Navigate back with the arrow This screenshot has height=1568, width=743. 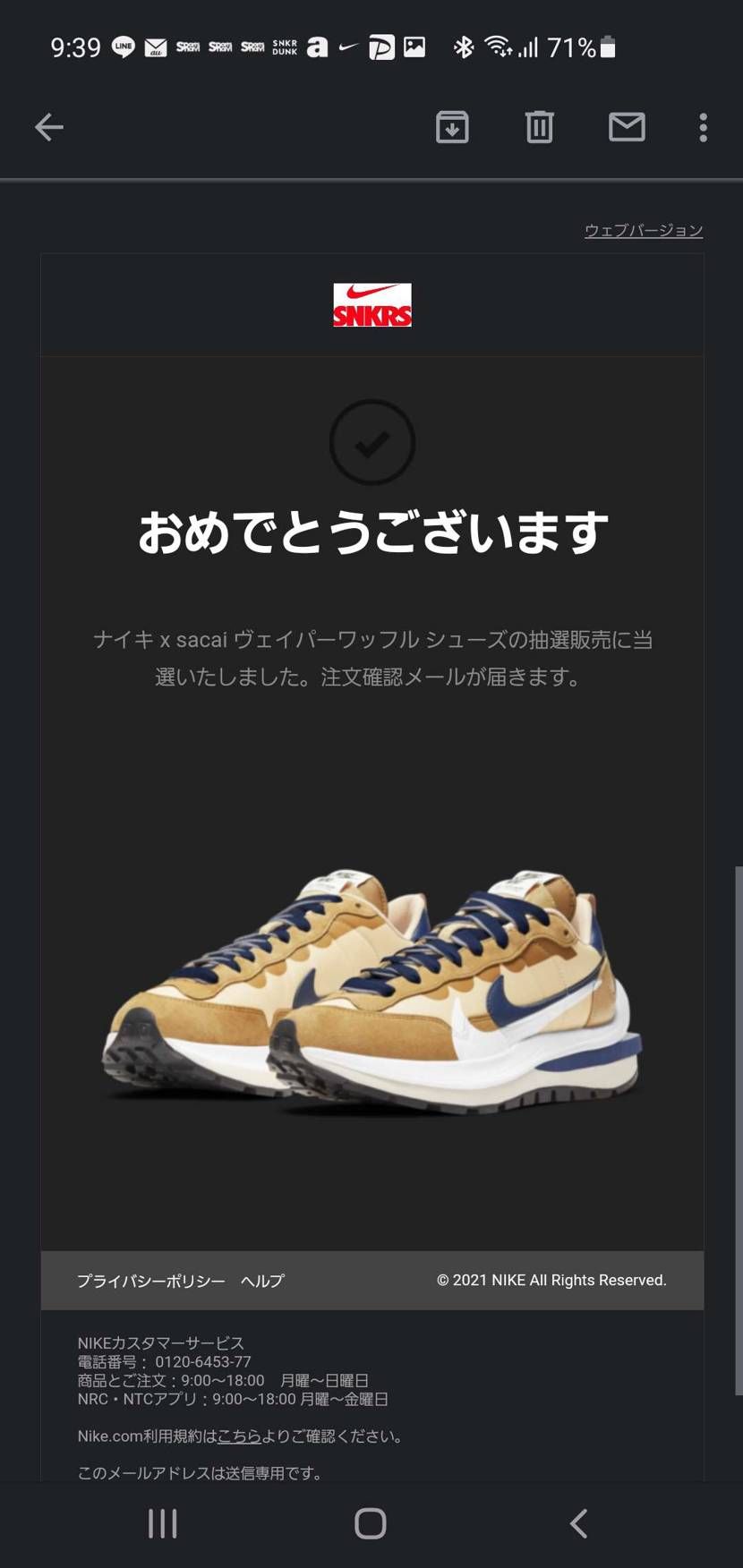tap(50, 127)
